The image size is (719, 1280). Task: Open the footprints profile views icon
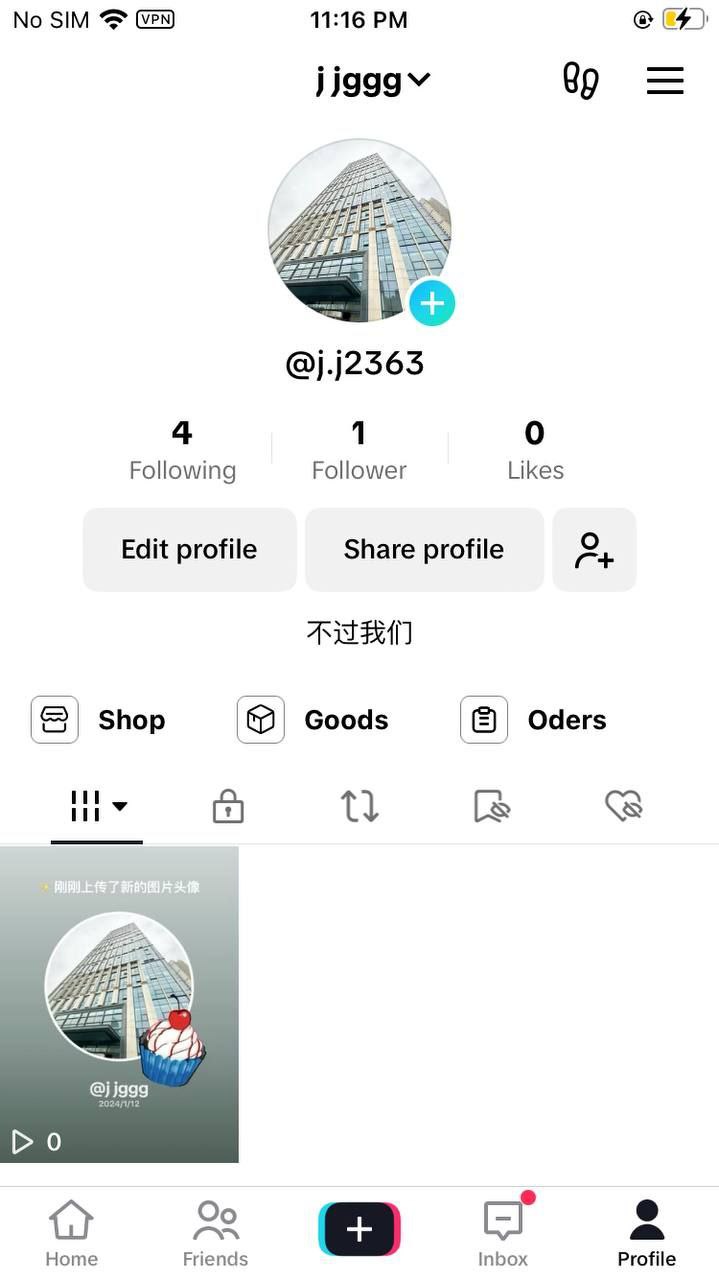tap(581, 80)
